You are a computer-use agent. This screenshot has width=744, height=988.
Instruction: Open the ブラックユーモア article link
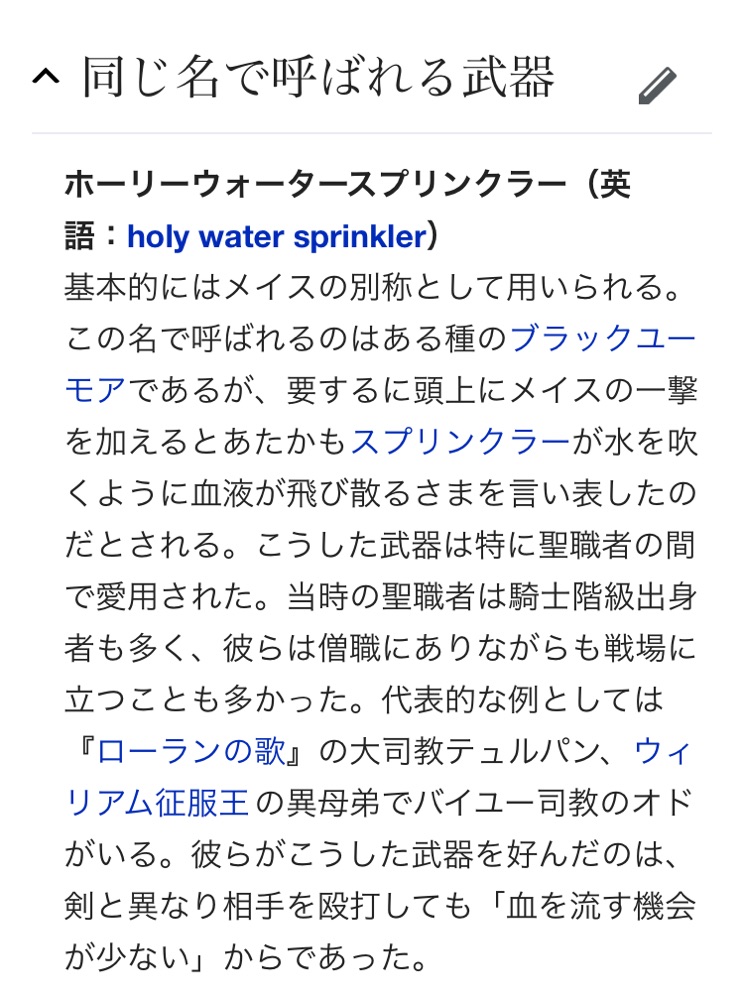pyautogui.click(x=602, y=340)
